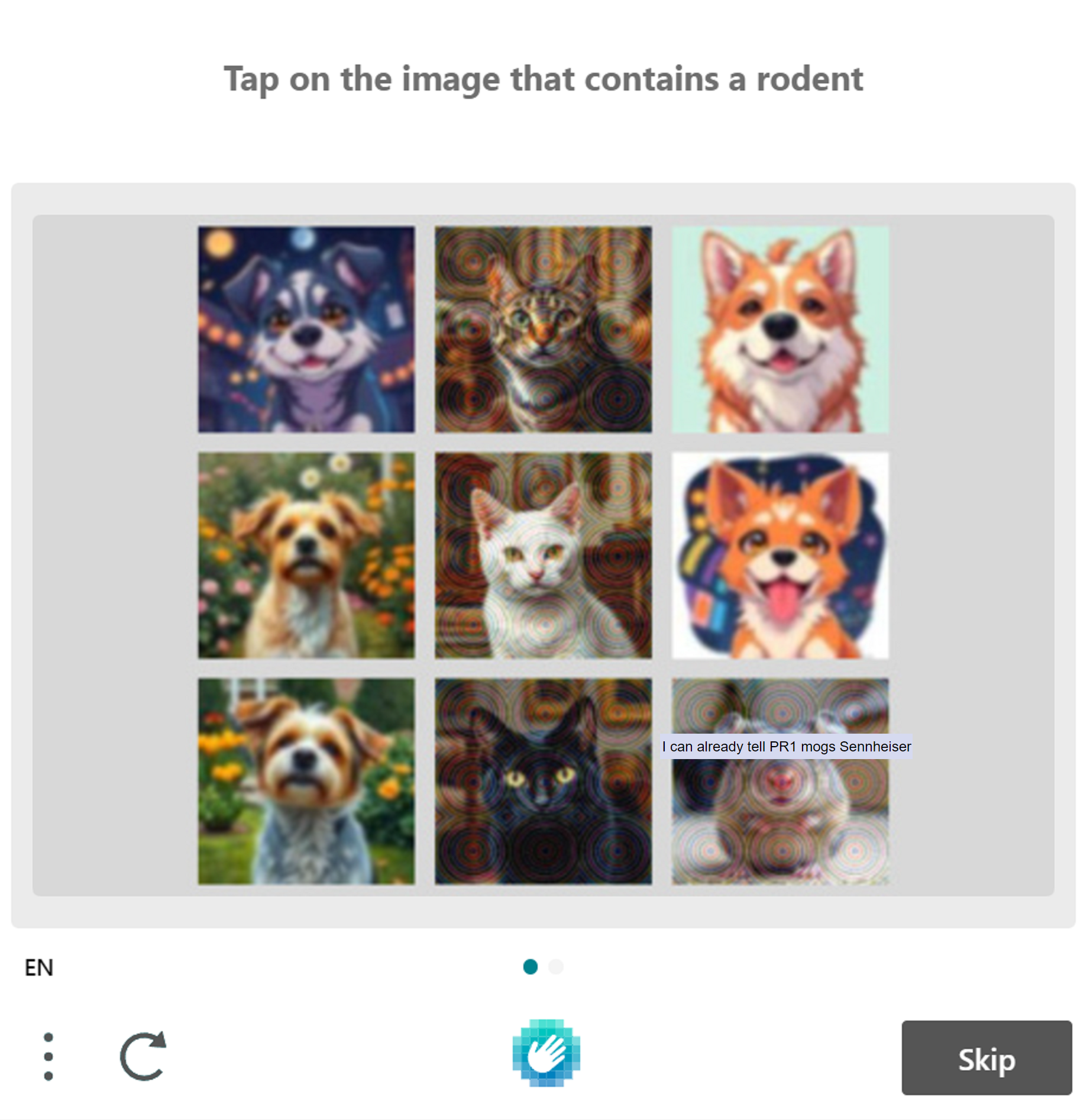Tap the Skip button
Screen dimensions: 1077x1120
[x=985, y=1057]
